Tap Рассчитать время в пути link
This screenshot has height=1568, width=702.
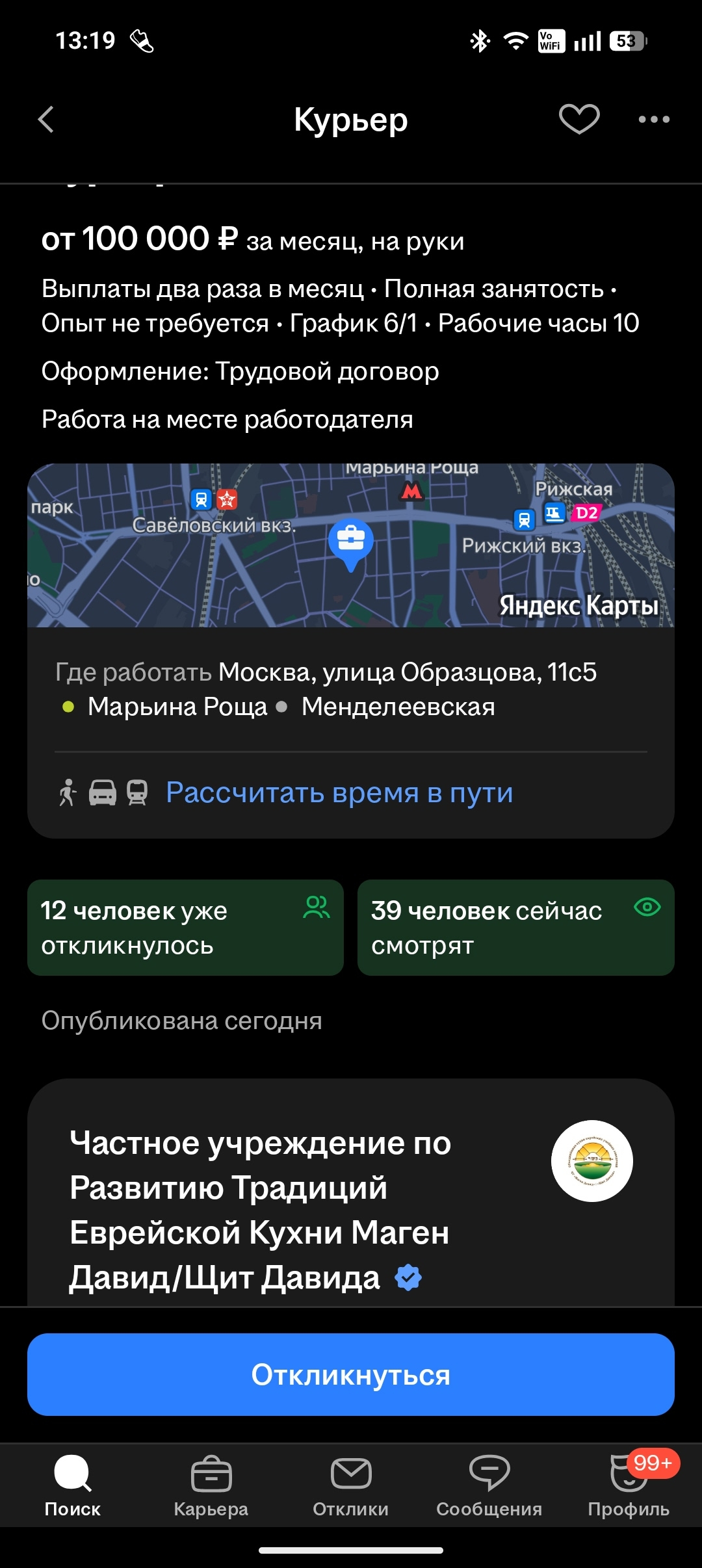[339, 792]
